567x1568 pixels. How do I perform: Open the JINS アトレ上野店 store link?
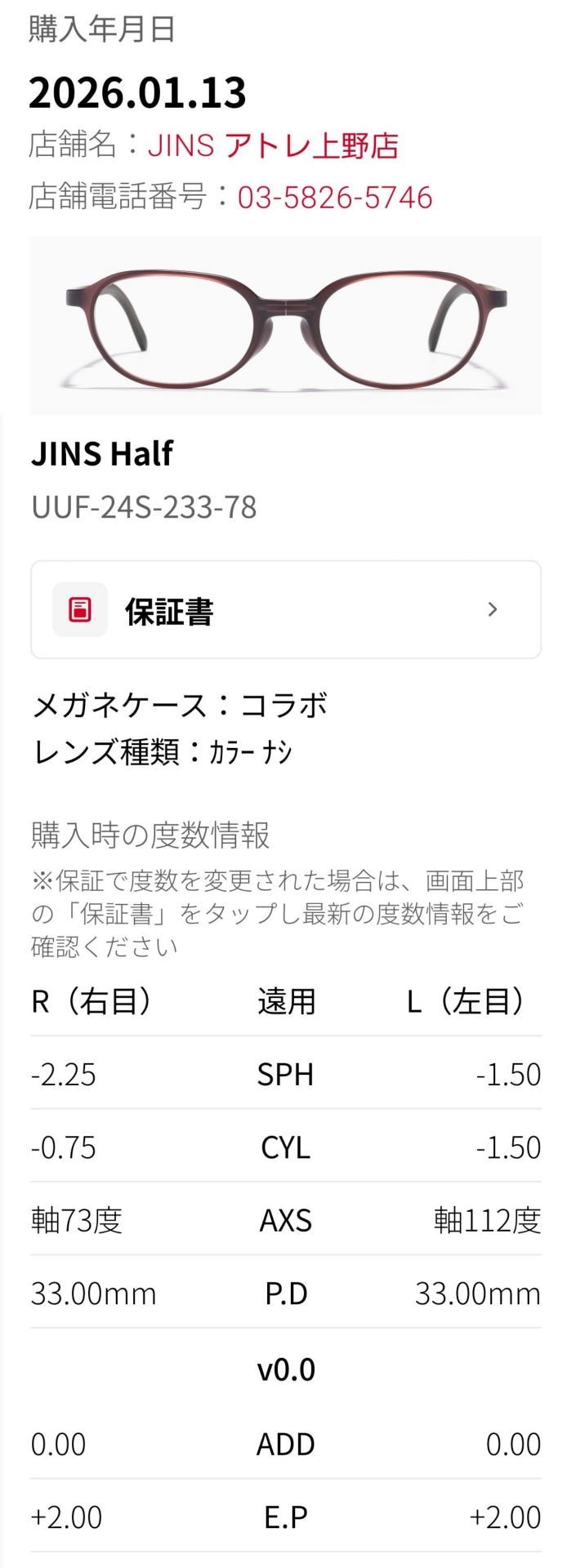[x=273, y=145]
